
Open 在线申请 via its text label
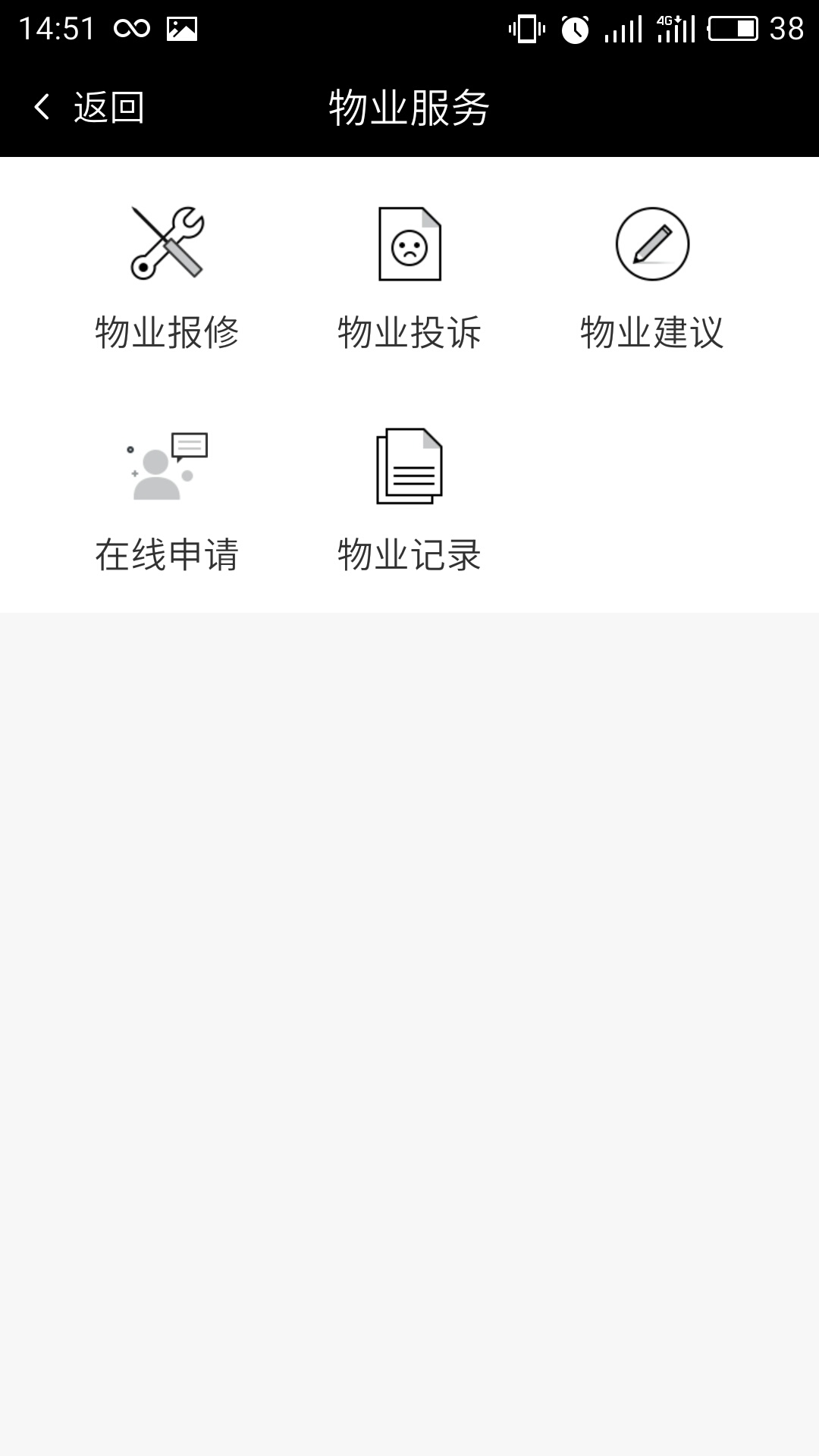click(x=168, y=555)
